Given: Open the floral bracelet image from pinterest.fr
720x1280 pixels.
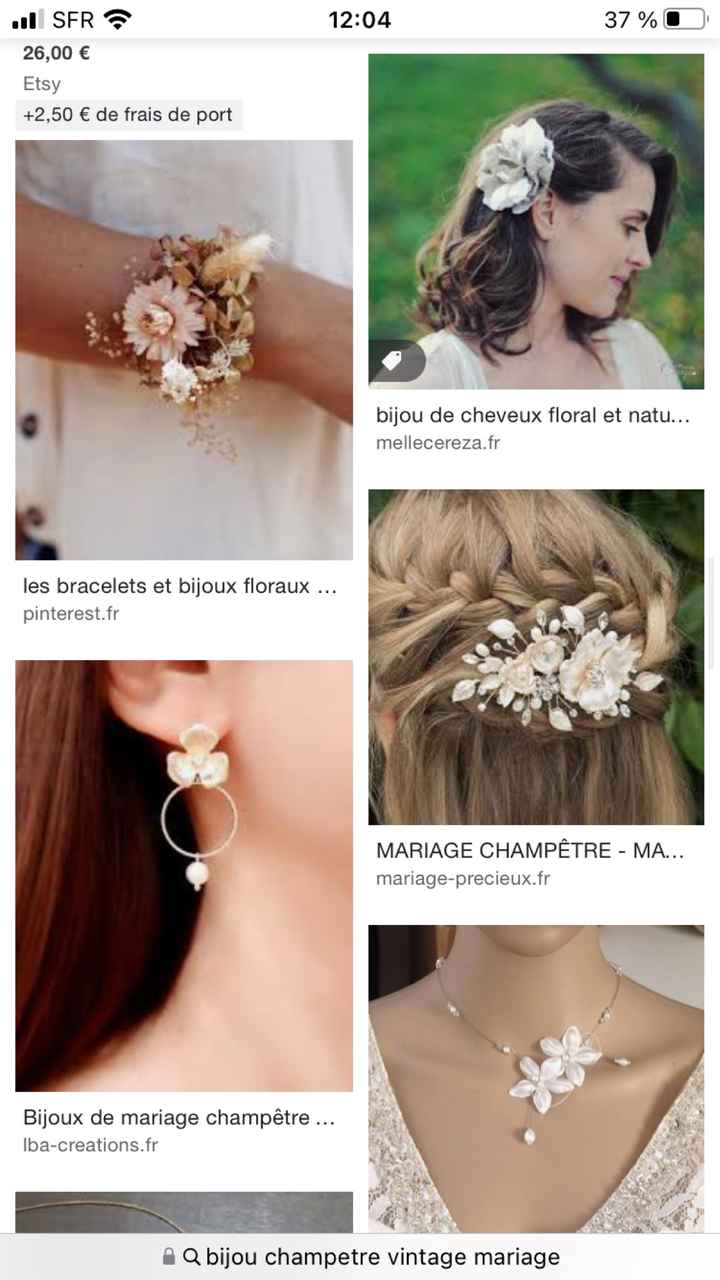Looking at the screenshot, I should coord(184,350).
